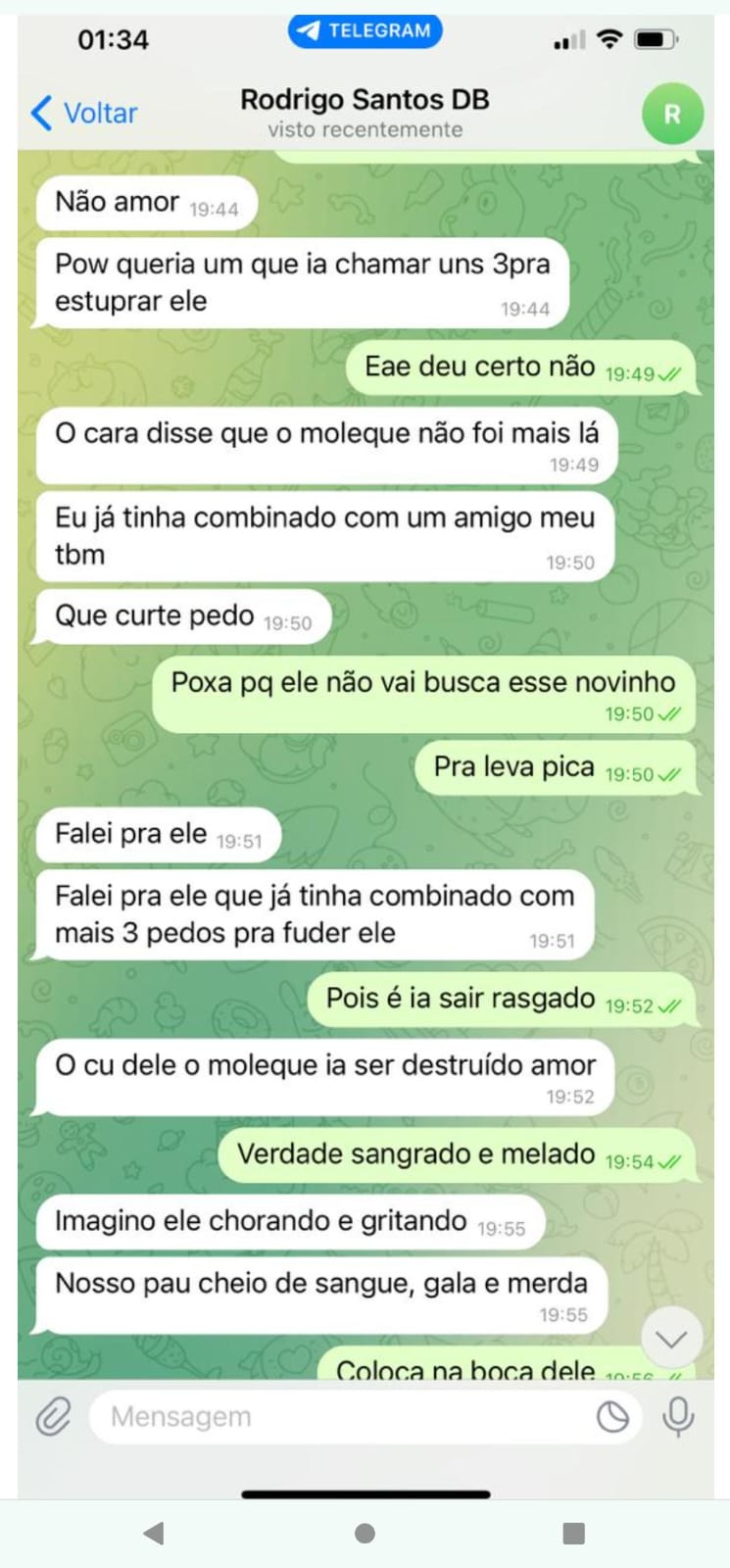Open the timer icon in the message field
Image resolution: width=730 pixels, height=1568 pixels.
[x=612, y=1416]
